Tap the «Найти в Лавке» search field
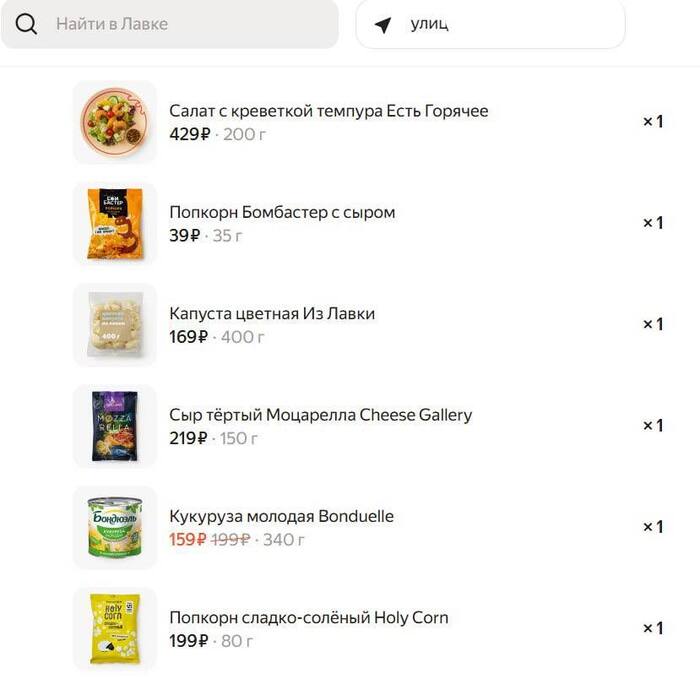700x679 pixels. 170,24
